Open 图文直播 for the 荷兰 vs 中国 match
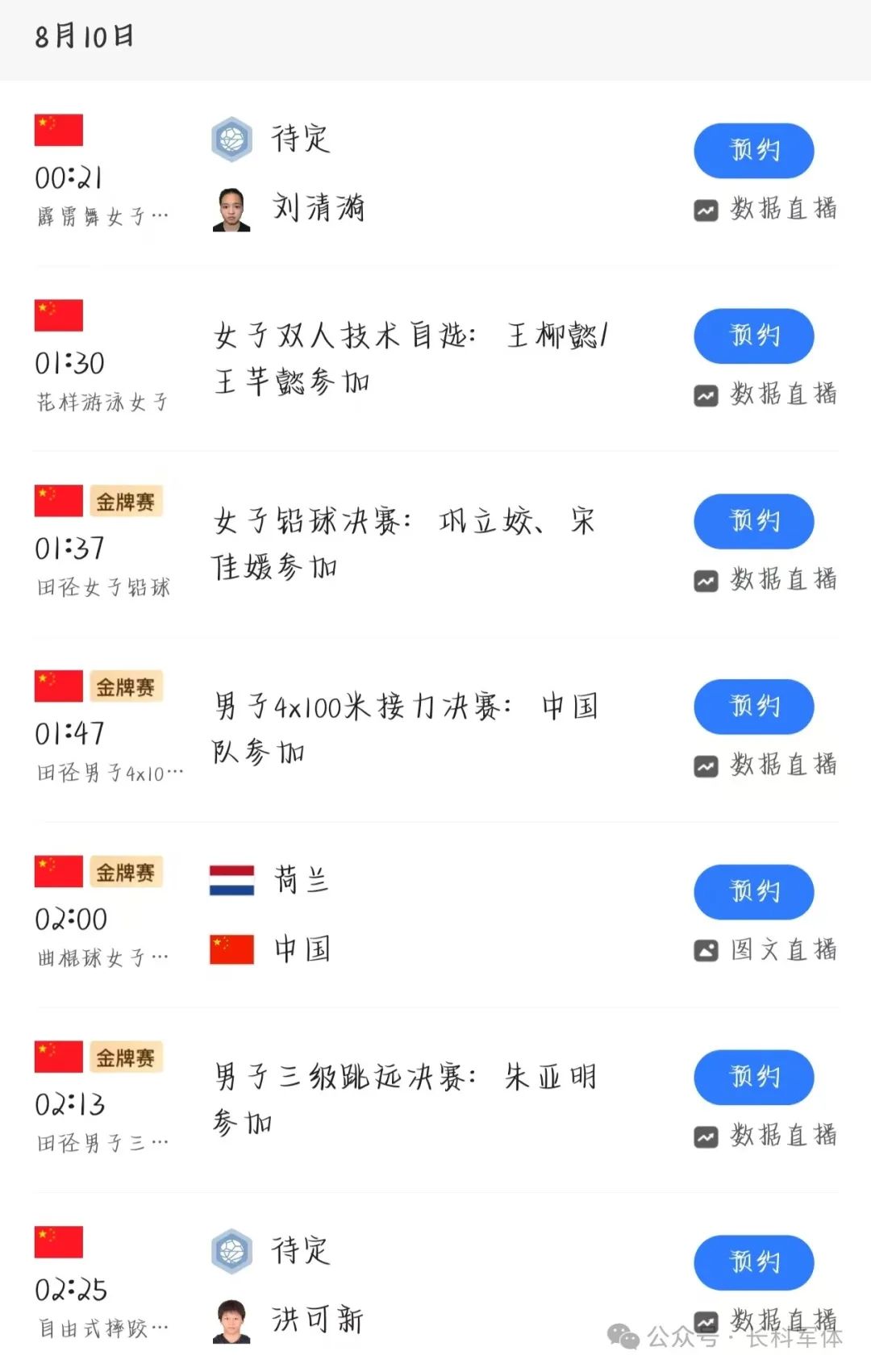Image resolution: width=871 pixels, height=1372 pixels. (765, 950)
